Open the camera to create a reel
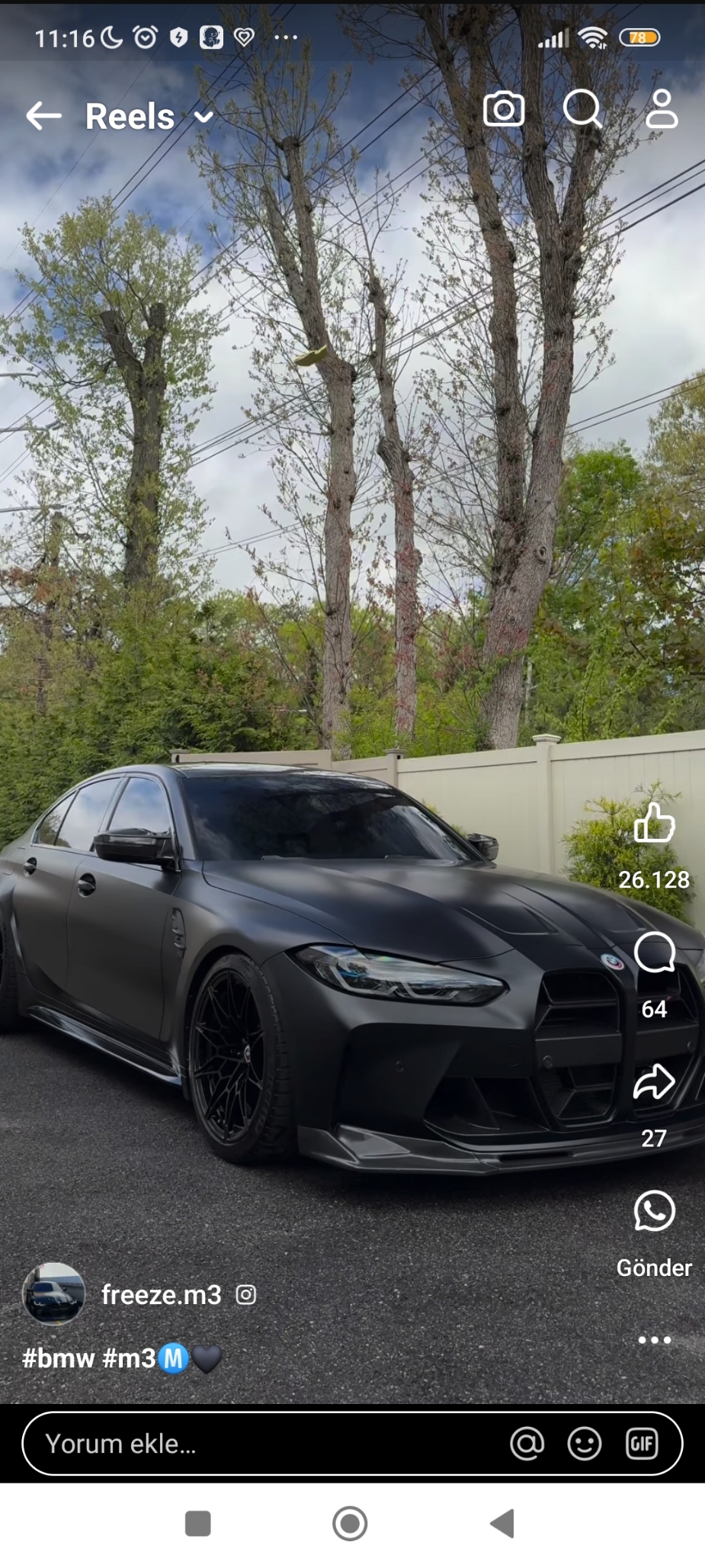Viewport: 705px width, 1568px height. click(504, 110)
